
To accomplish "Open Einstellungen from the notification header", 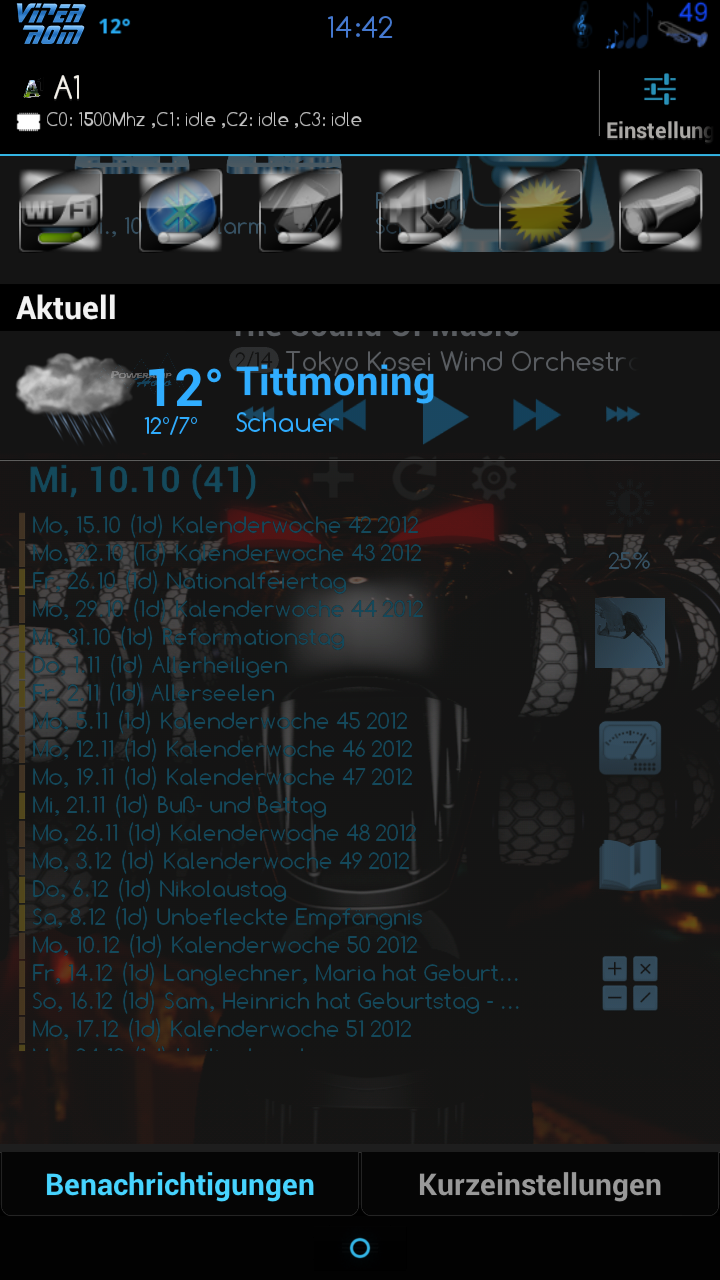I will coord(660,107).
